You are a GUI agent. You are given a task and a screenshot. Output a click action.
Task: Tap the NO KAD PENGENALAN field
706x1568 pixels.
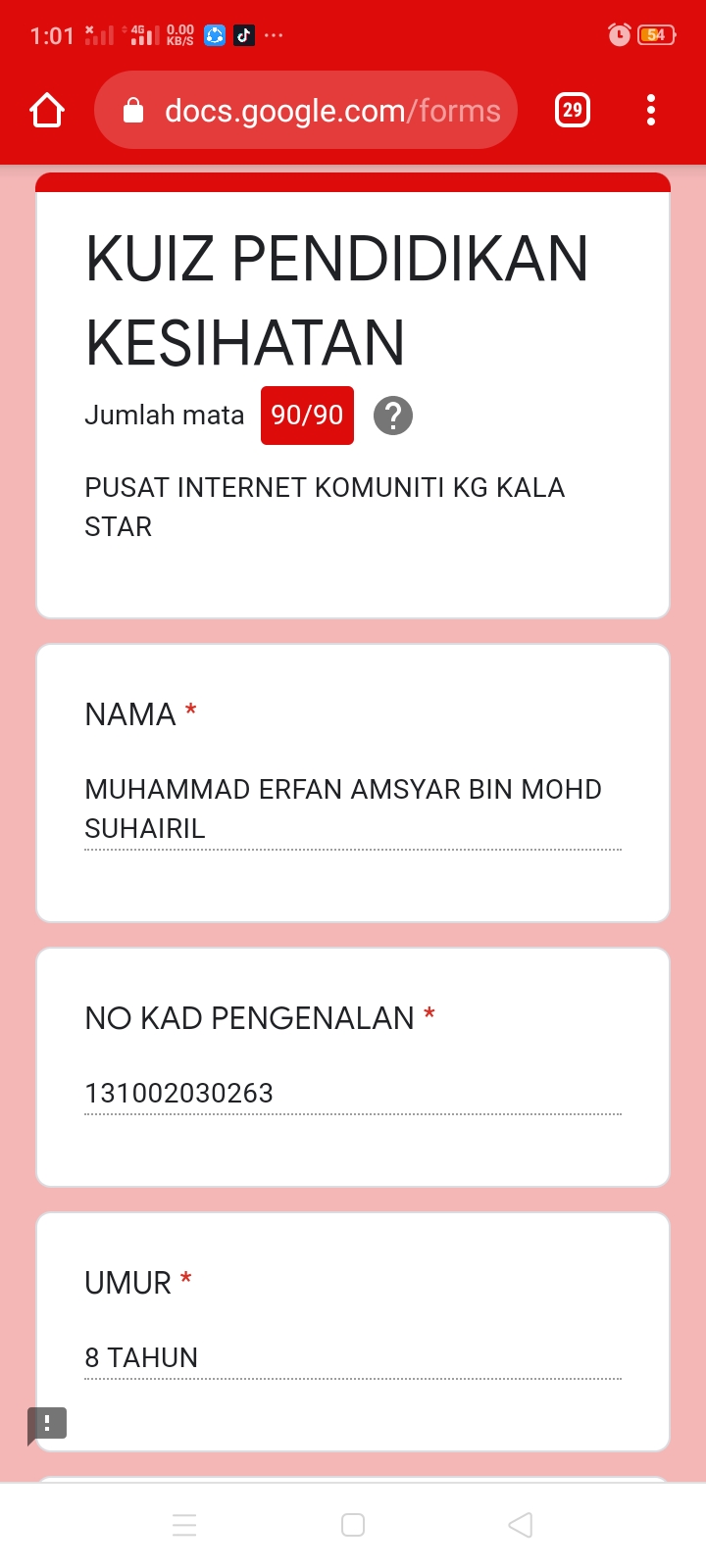pyautogui.click(x=353, y=1094)
